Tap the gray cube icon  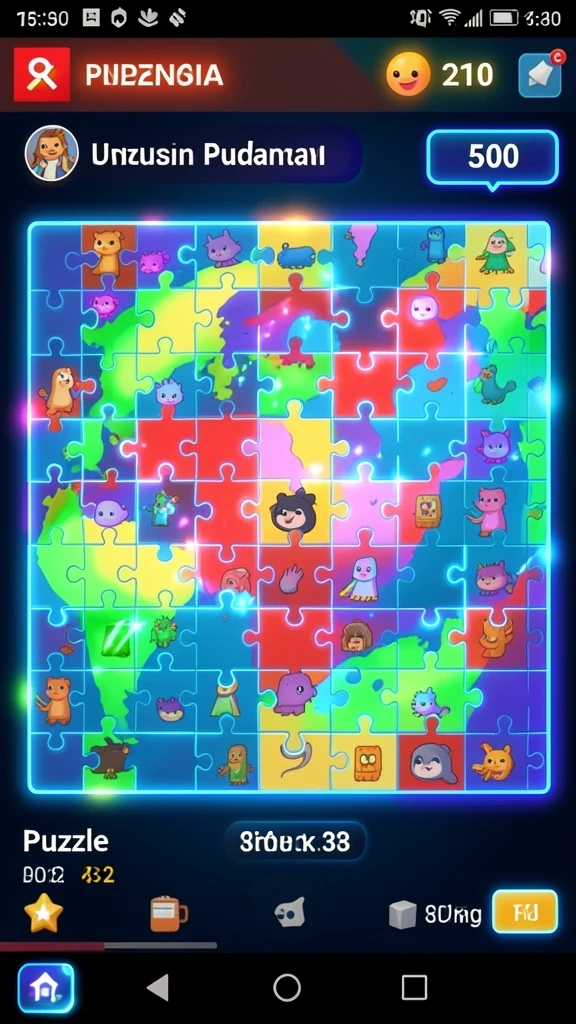(403, 914)
